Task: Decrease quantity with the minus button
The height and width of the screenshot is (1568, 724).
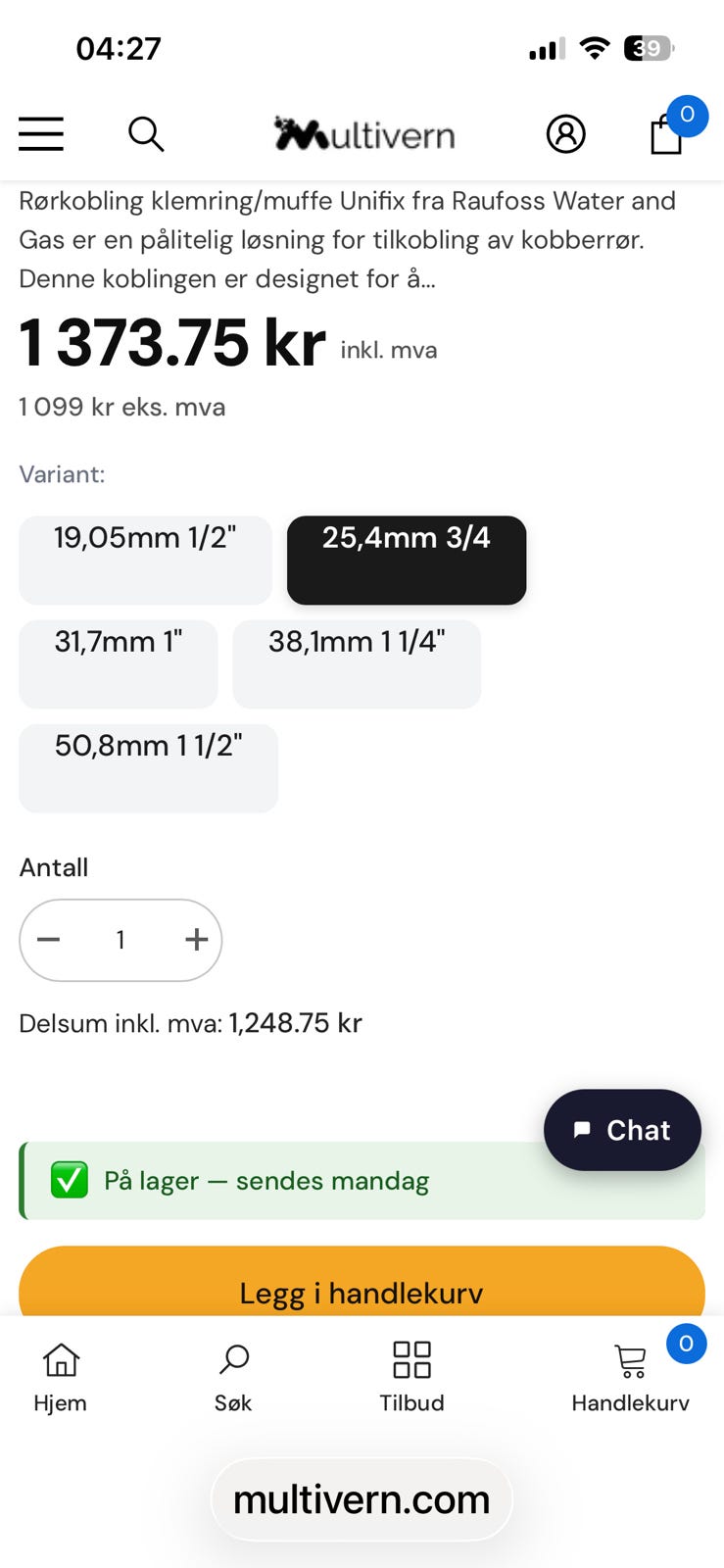Action: click(49, 940)
